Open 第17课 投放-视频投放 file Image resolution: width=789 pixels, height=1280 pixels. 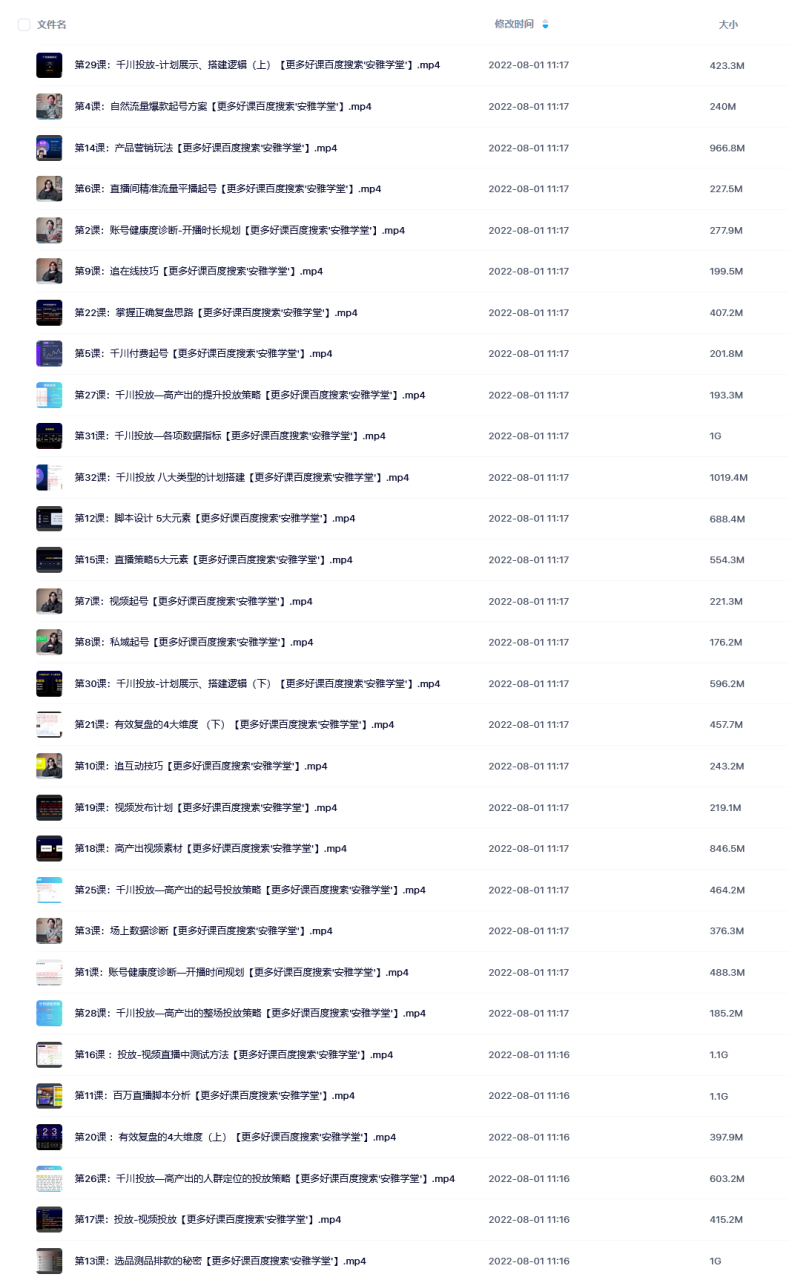click(x=208, y=1219)
